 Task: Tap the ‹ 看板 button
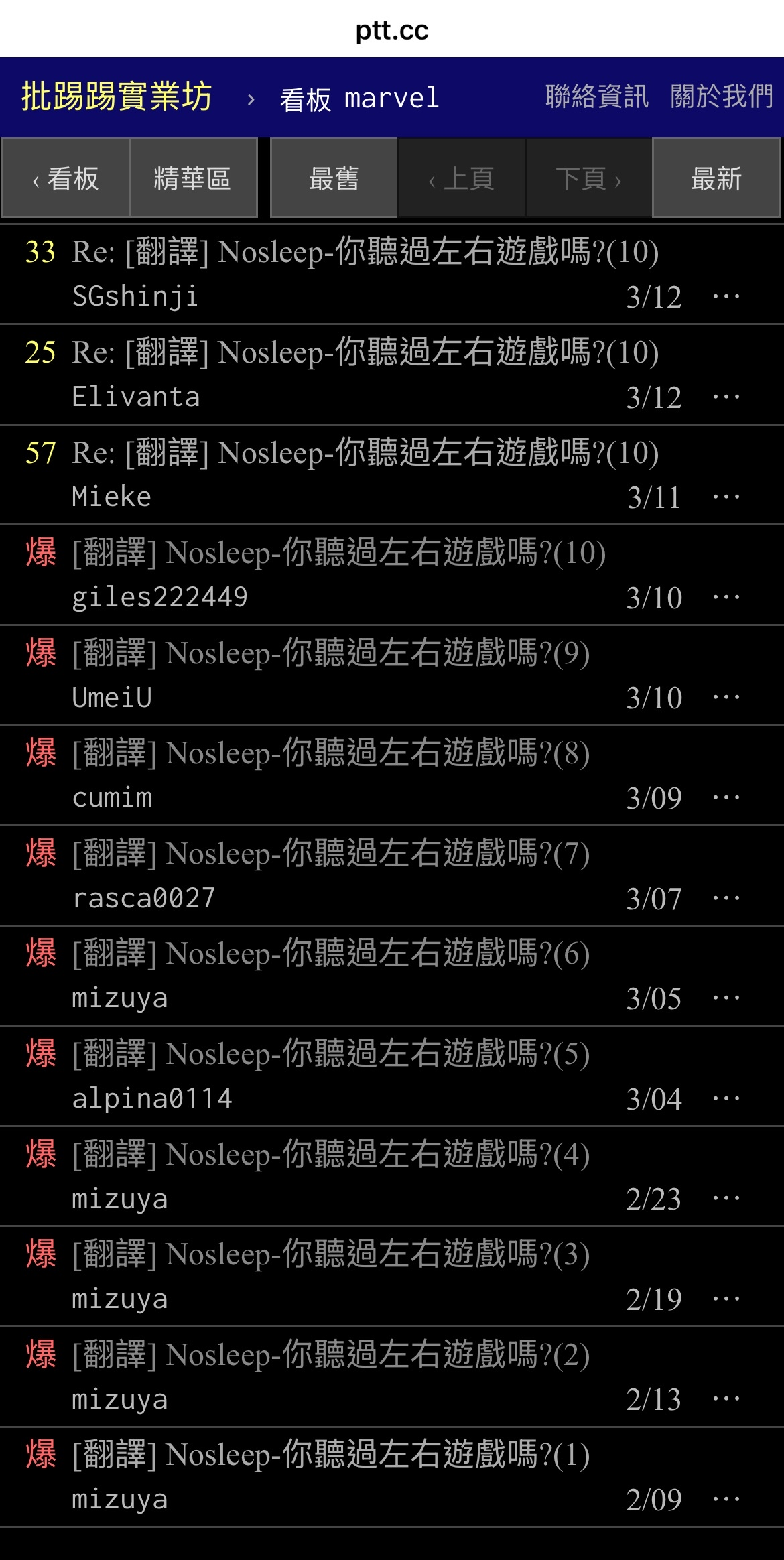66,178
